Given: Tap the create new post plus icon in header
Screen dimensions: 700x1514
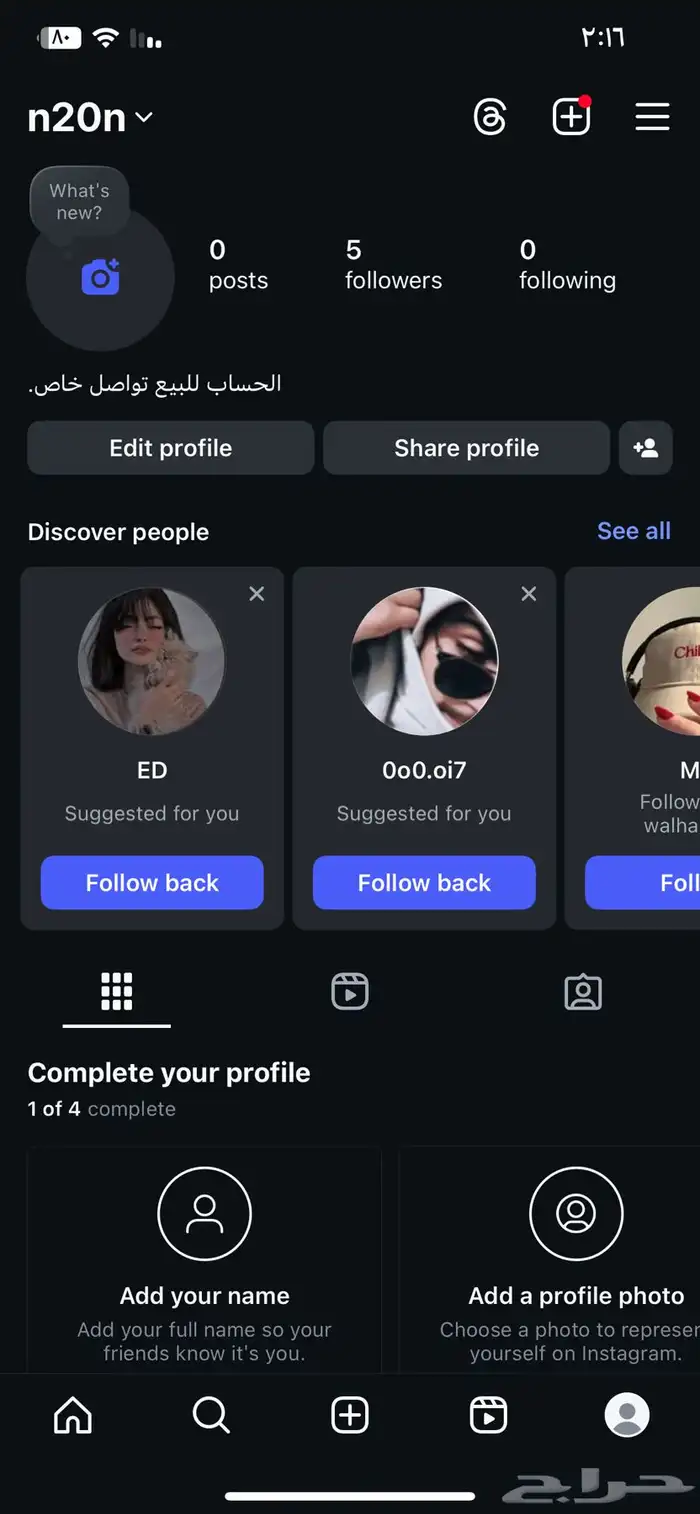Looking at the screenshot, I should tap(571, 117).
